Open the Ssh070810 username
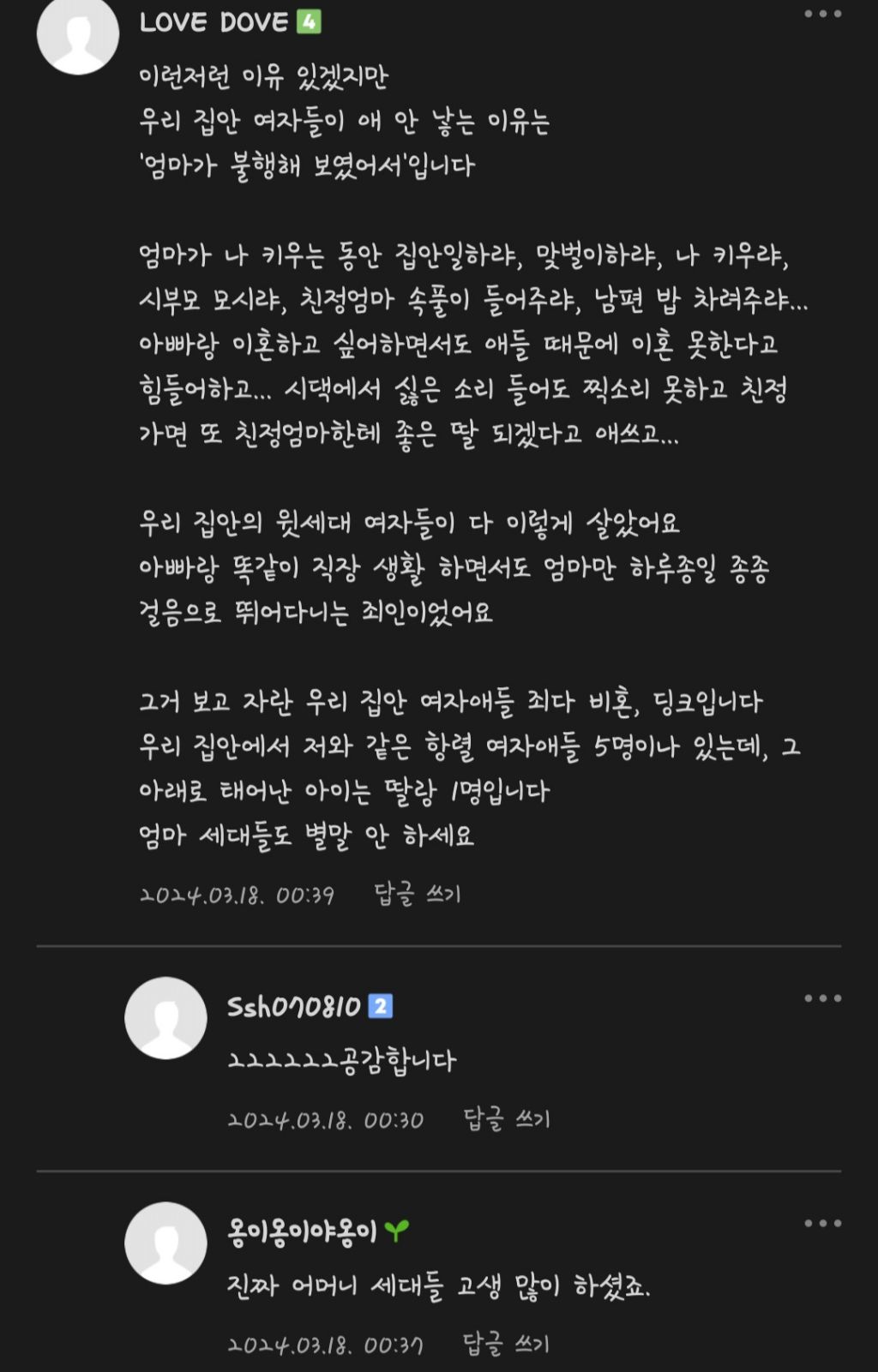Image resolution: width=878 pixels, height=1372 pixels. click(294, 1007)
